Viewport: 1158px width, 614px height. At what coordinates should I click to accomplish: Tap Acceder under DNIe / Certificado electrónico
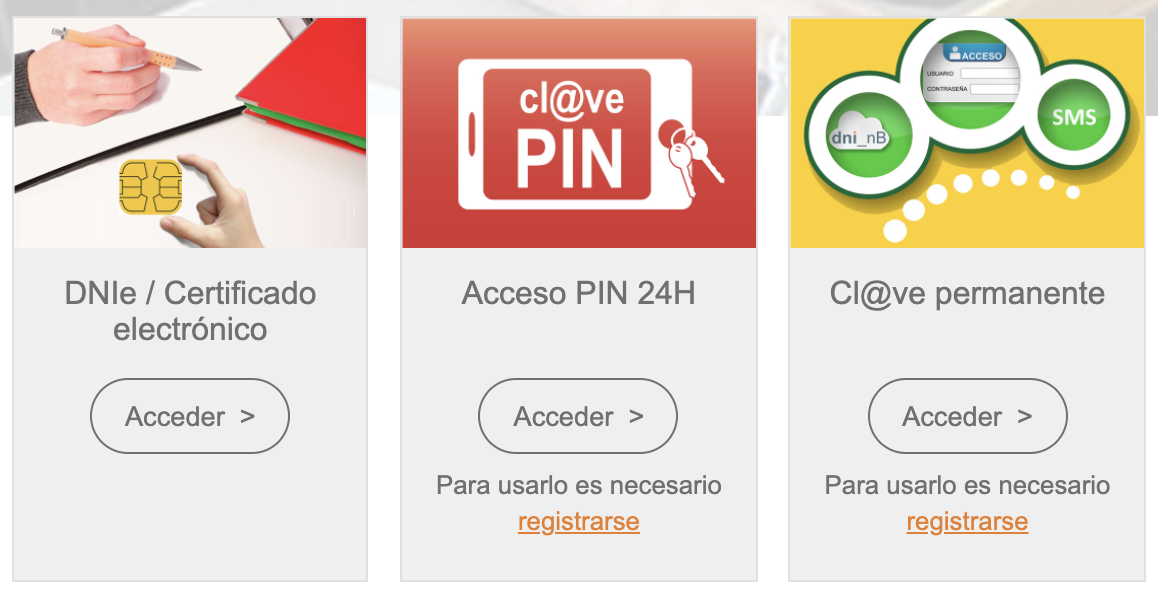(190, 416)
